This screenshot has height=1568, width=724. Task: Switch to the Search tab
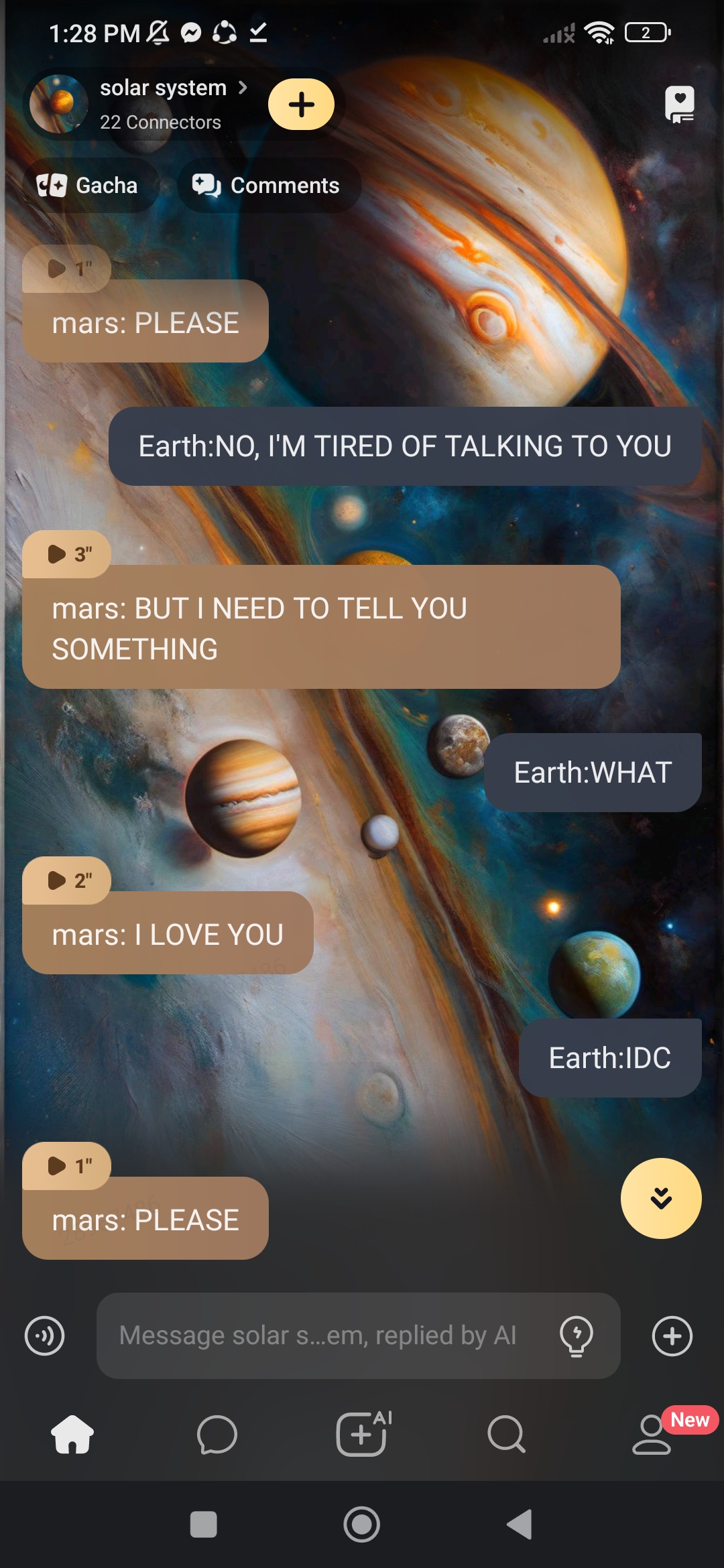point(506,1434)
